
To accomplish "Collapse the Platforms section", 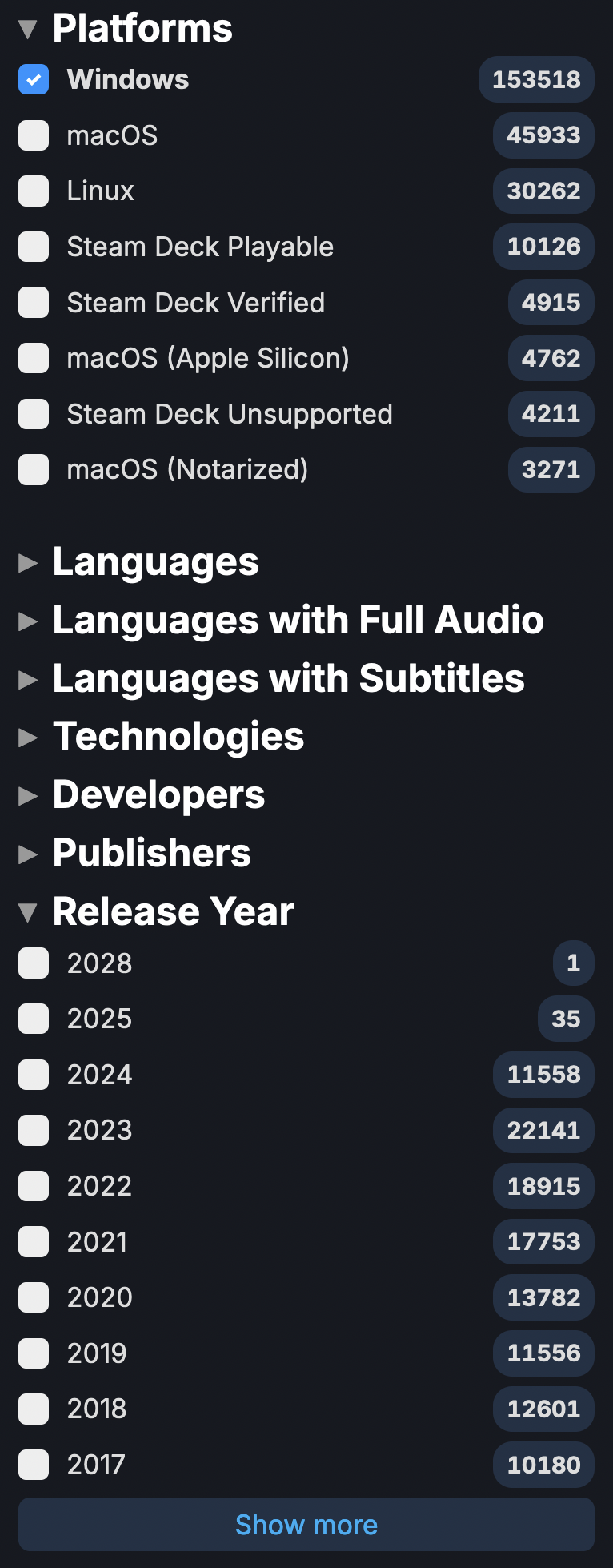I will click(28, 30).
